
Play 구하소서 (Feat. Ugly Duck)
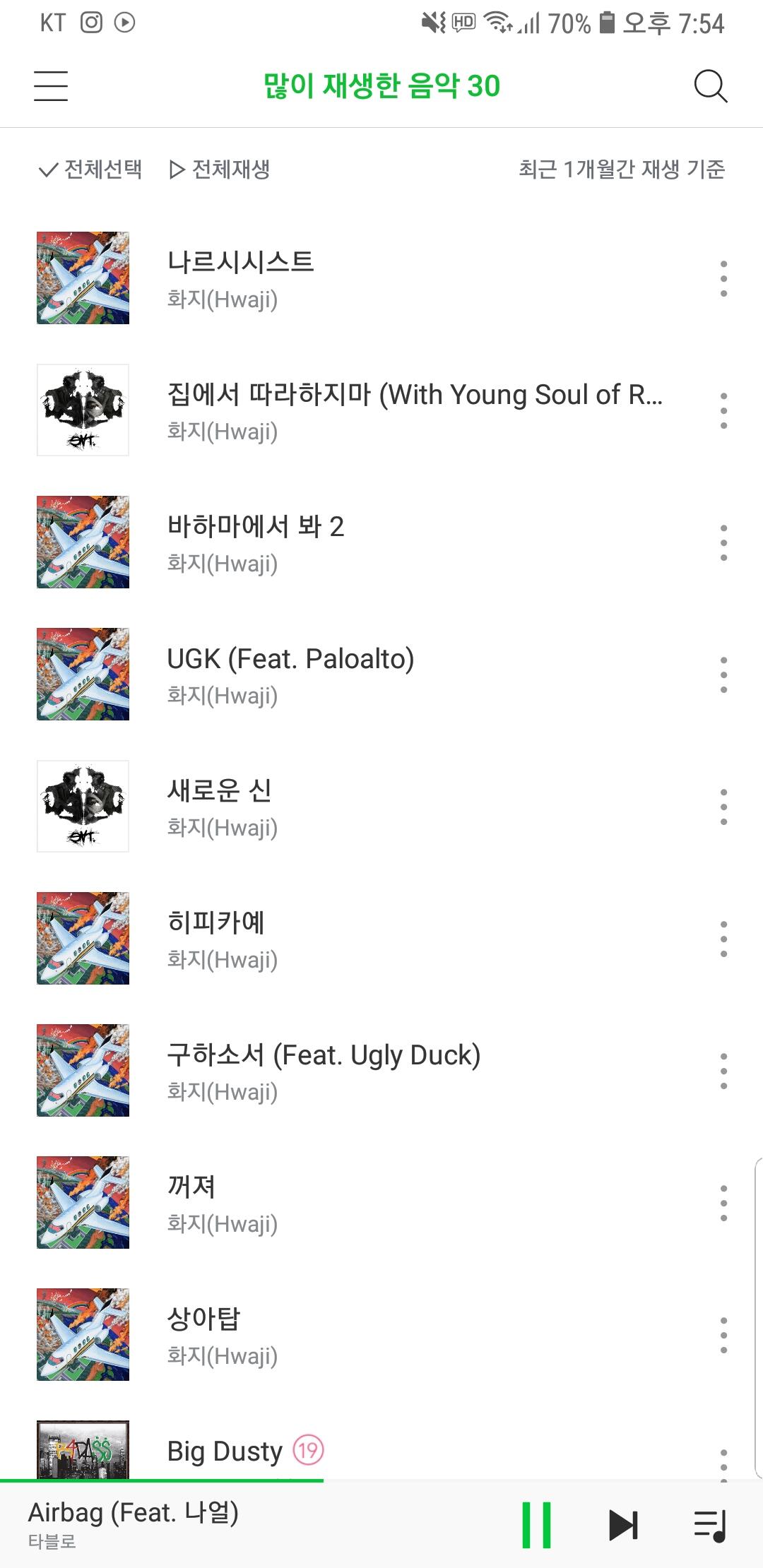(x=324, y=1055)
